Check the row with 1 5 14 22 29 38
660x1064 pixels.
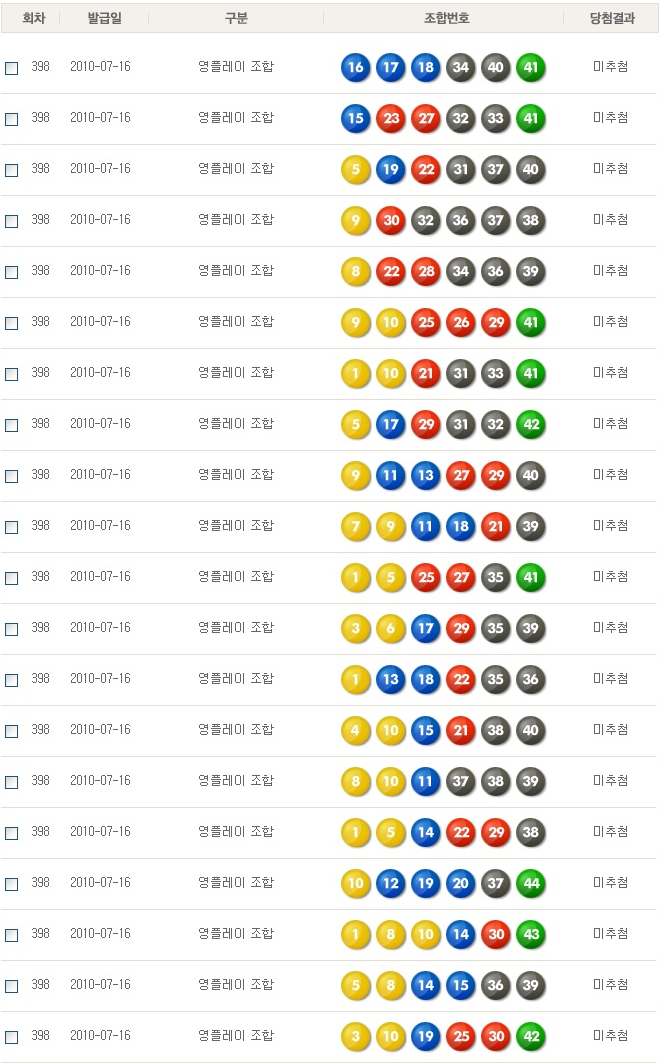point(12,833)
